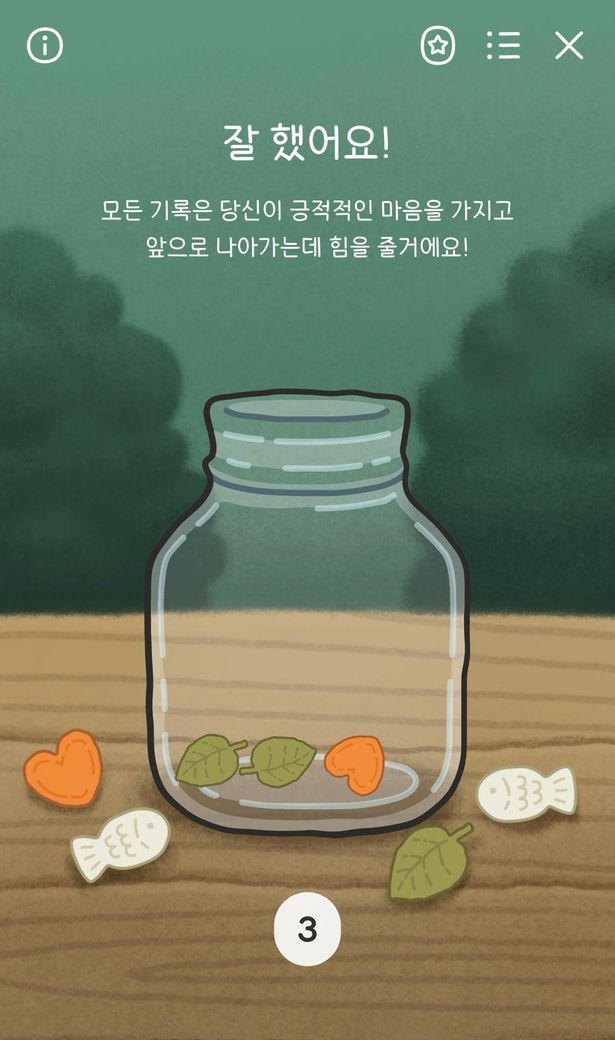Open the star badge icon

pos(437,46)
